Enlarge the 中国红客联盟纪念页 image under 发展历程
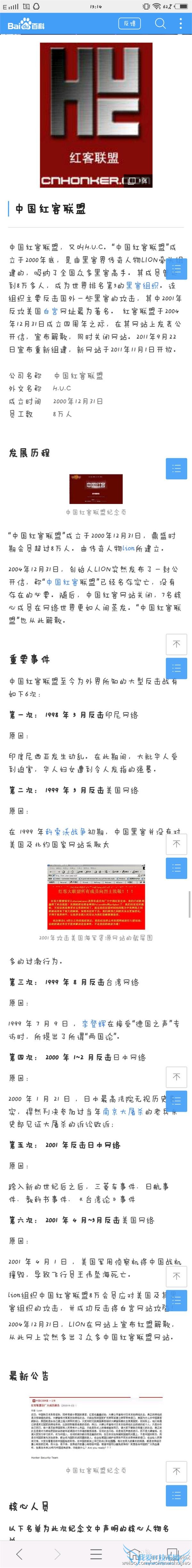This screenshot has width=192, height=1568. coord(96,488)
